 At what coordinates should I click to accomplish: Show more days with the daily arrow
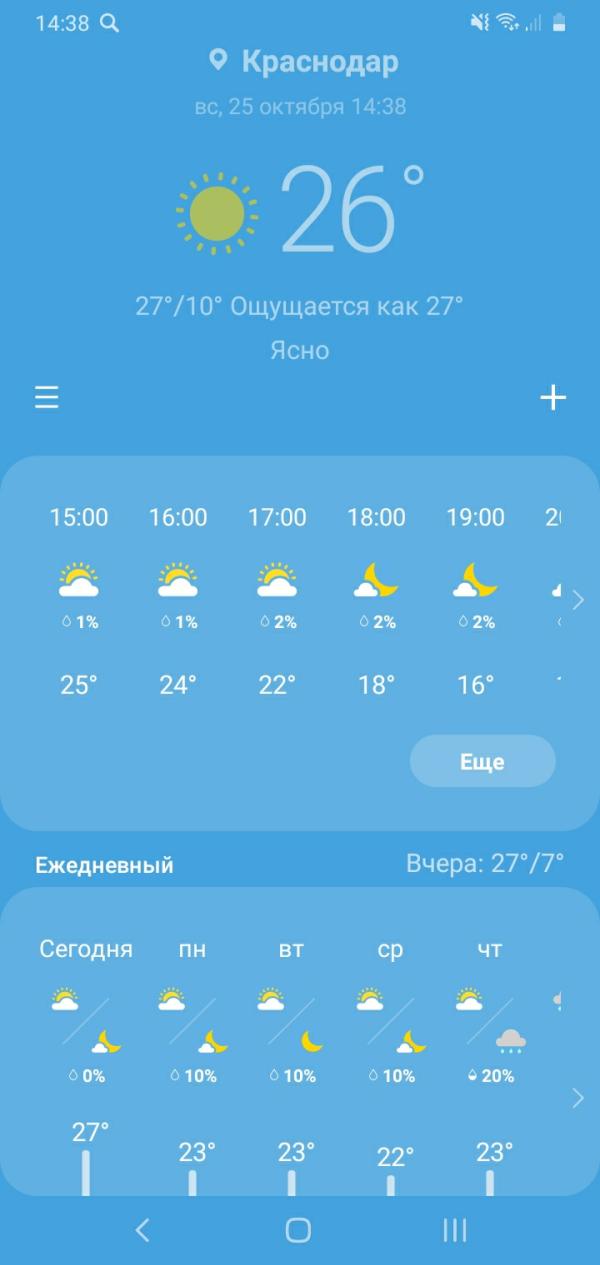[x=578, y=1098]
